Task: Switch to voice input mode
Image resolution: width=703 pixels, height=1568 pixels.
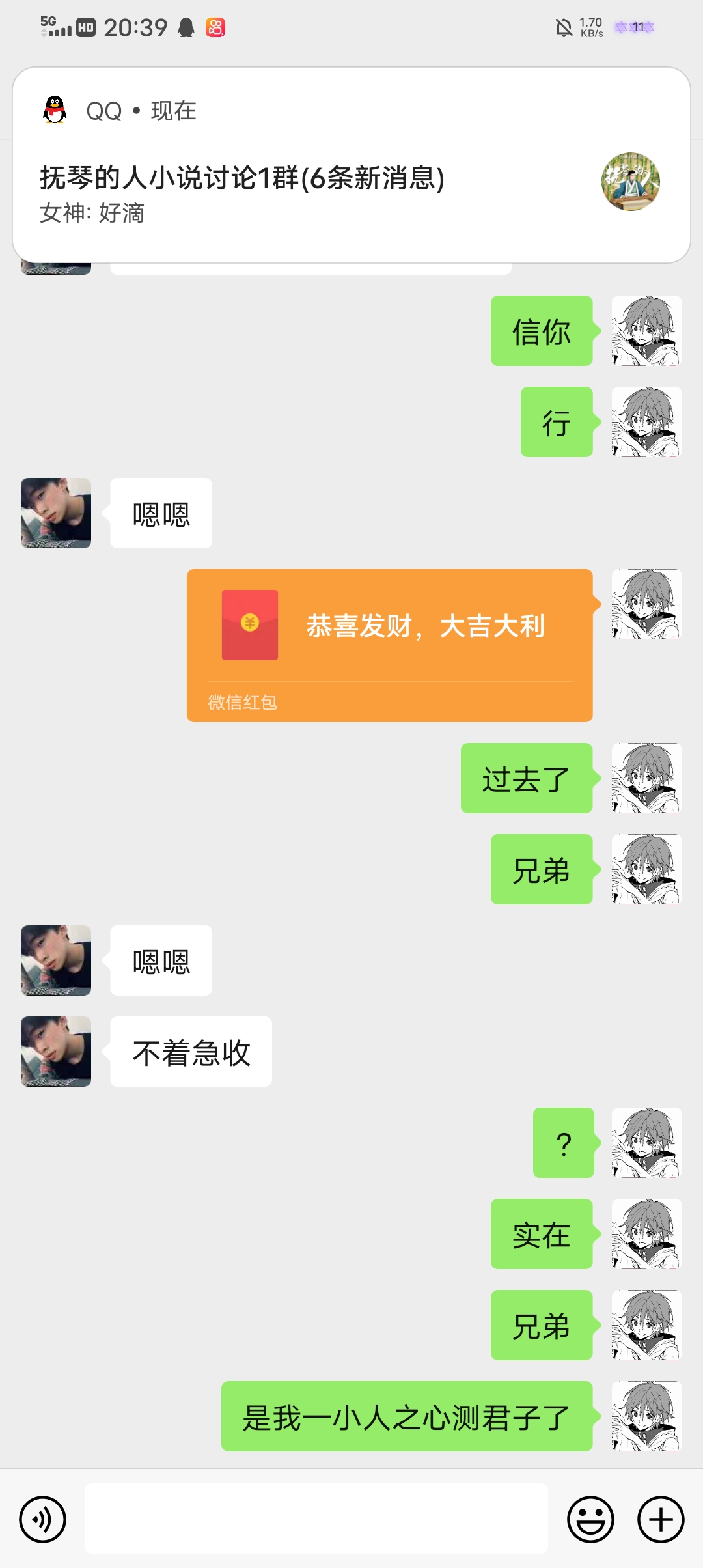Action: [43, 1520]
